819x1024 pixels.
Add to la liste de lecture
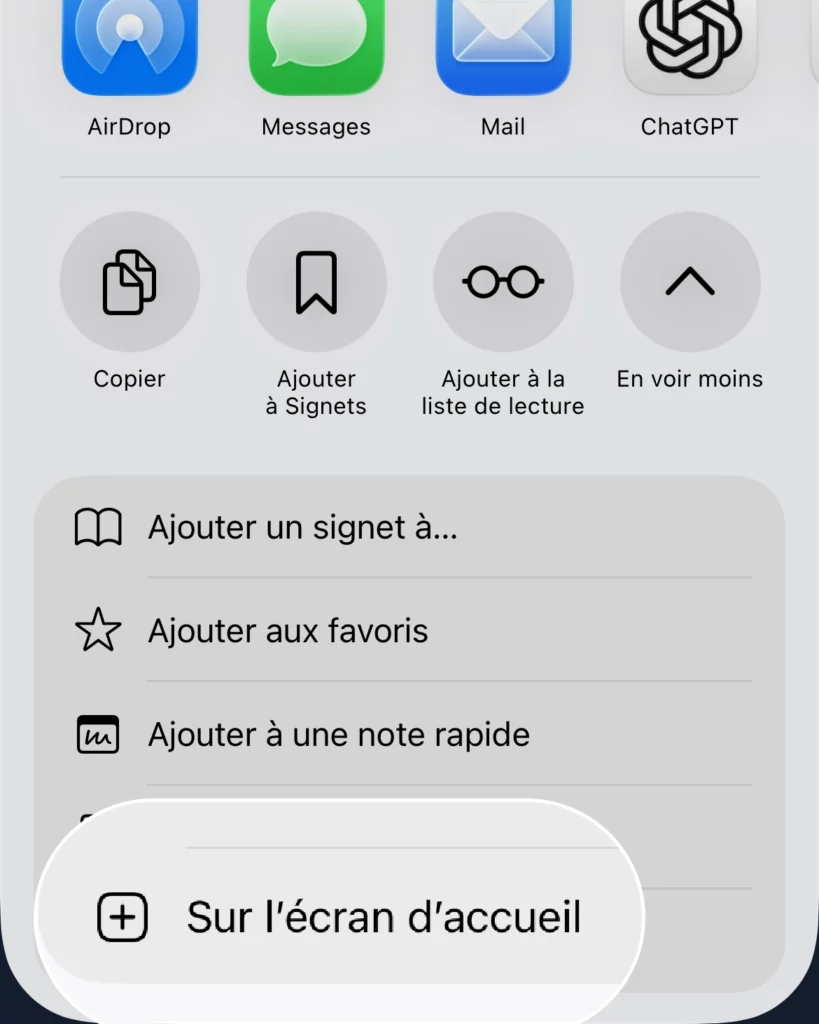click(x=503, y=282)
